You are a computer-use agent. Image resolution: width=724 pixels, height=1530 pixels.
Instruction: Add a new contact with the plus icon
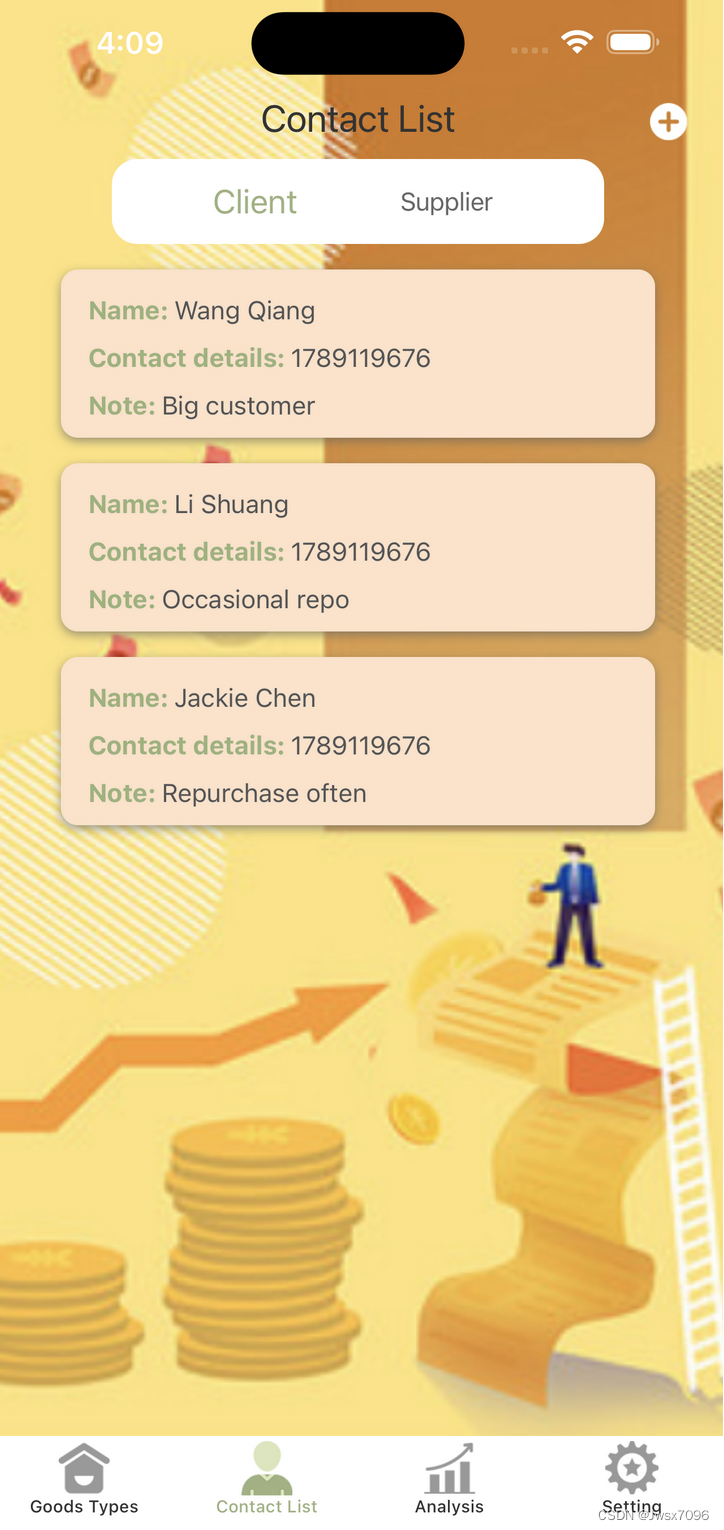(668, 123)
